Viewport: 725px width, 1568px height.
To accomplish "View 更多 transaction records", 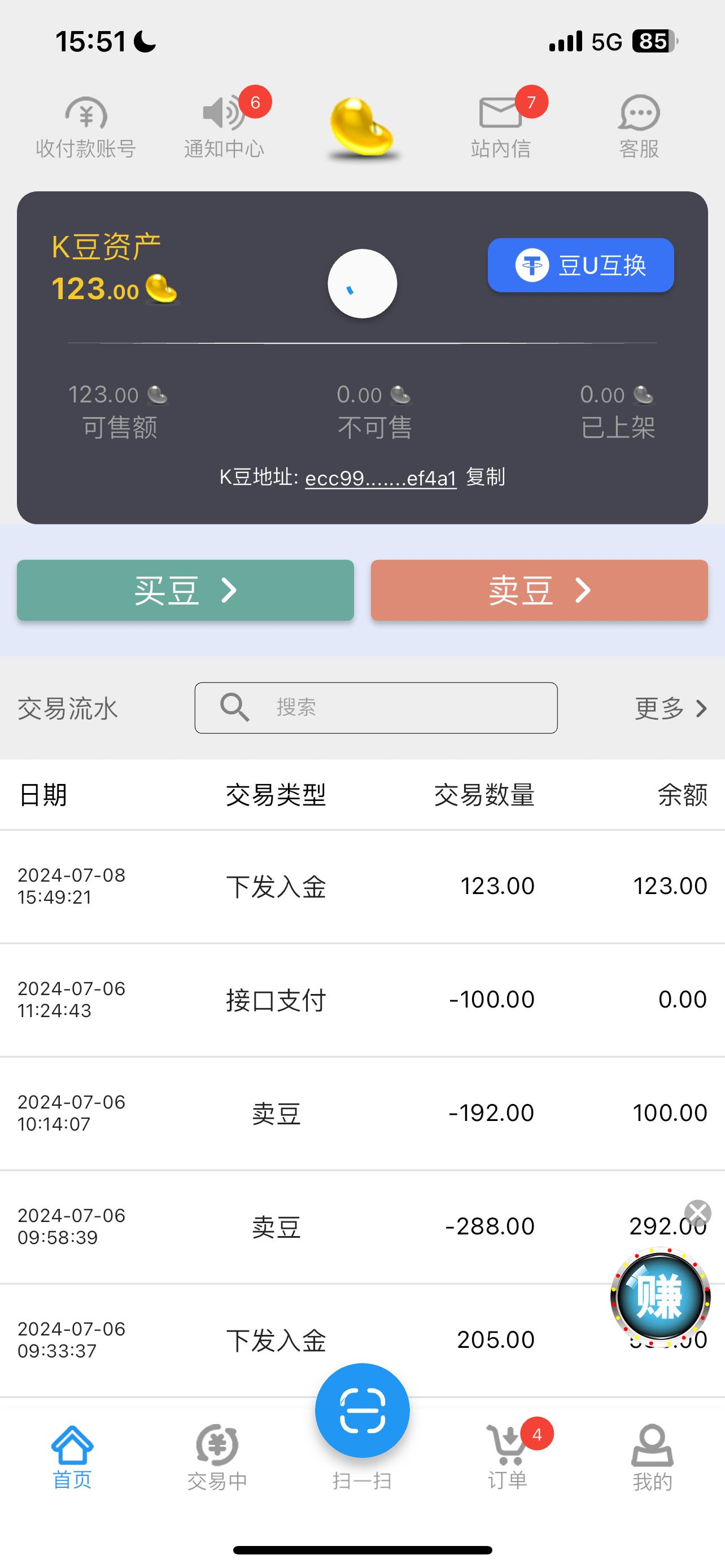I will point(670,708).
